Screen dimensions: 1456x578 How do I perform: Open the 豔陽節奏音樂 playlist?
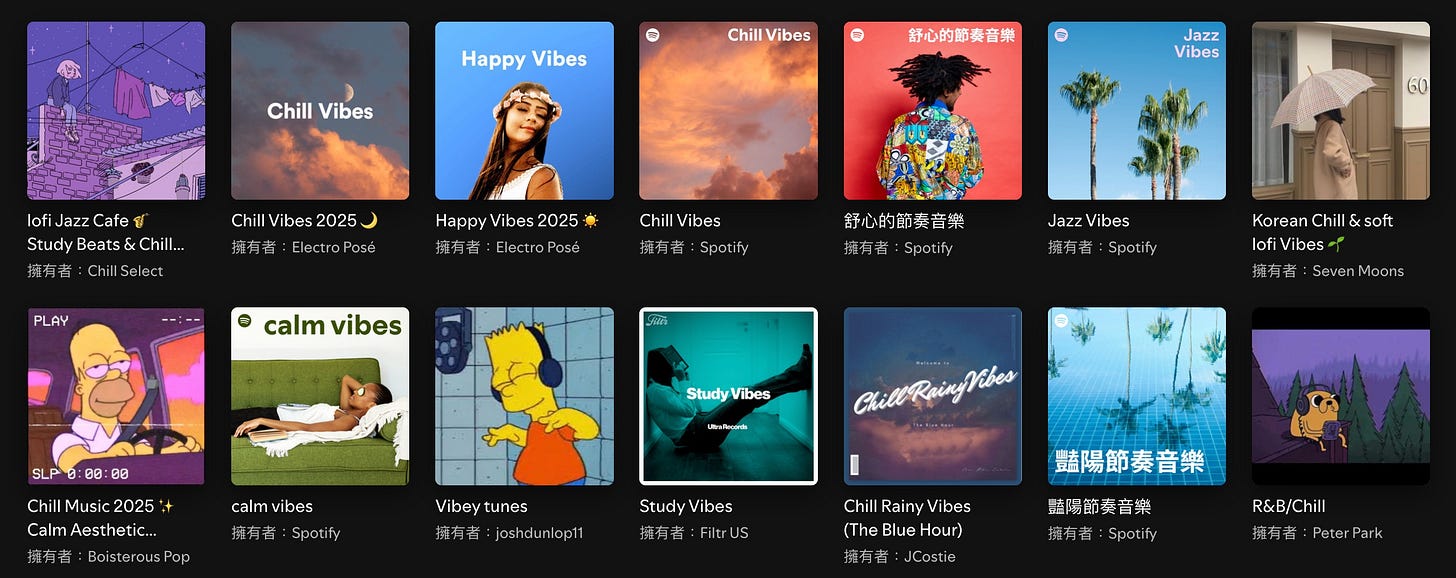pos(1137,396)
